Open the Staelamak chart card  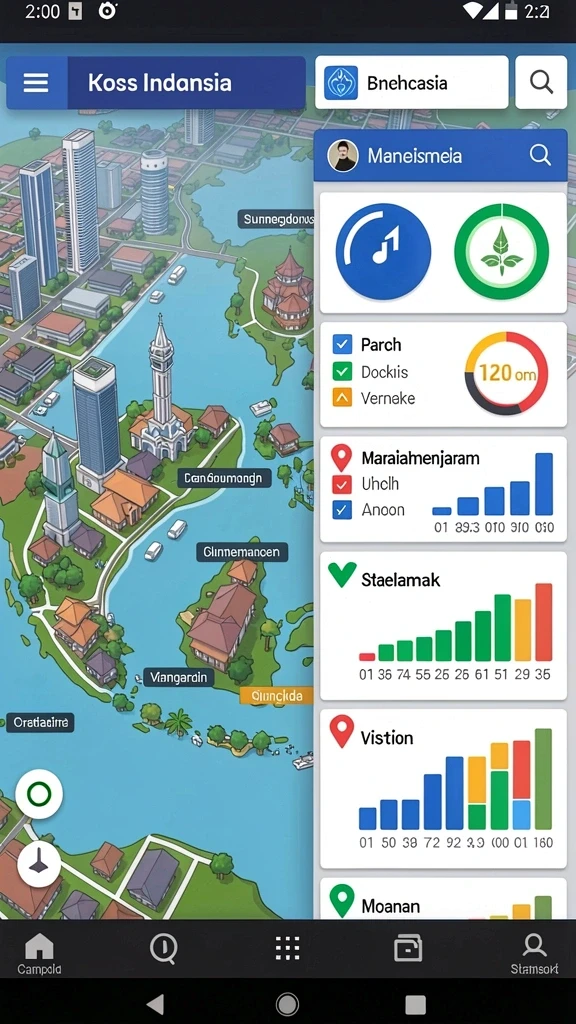443,626
